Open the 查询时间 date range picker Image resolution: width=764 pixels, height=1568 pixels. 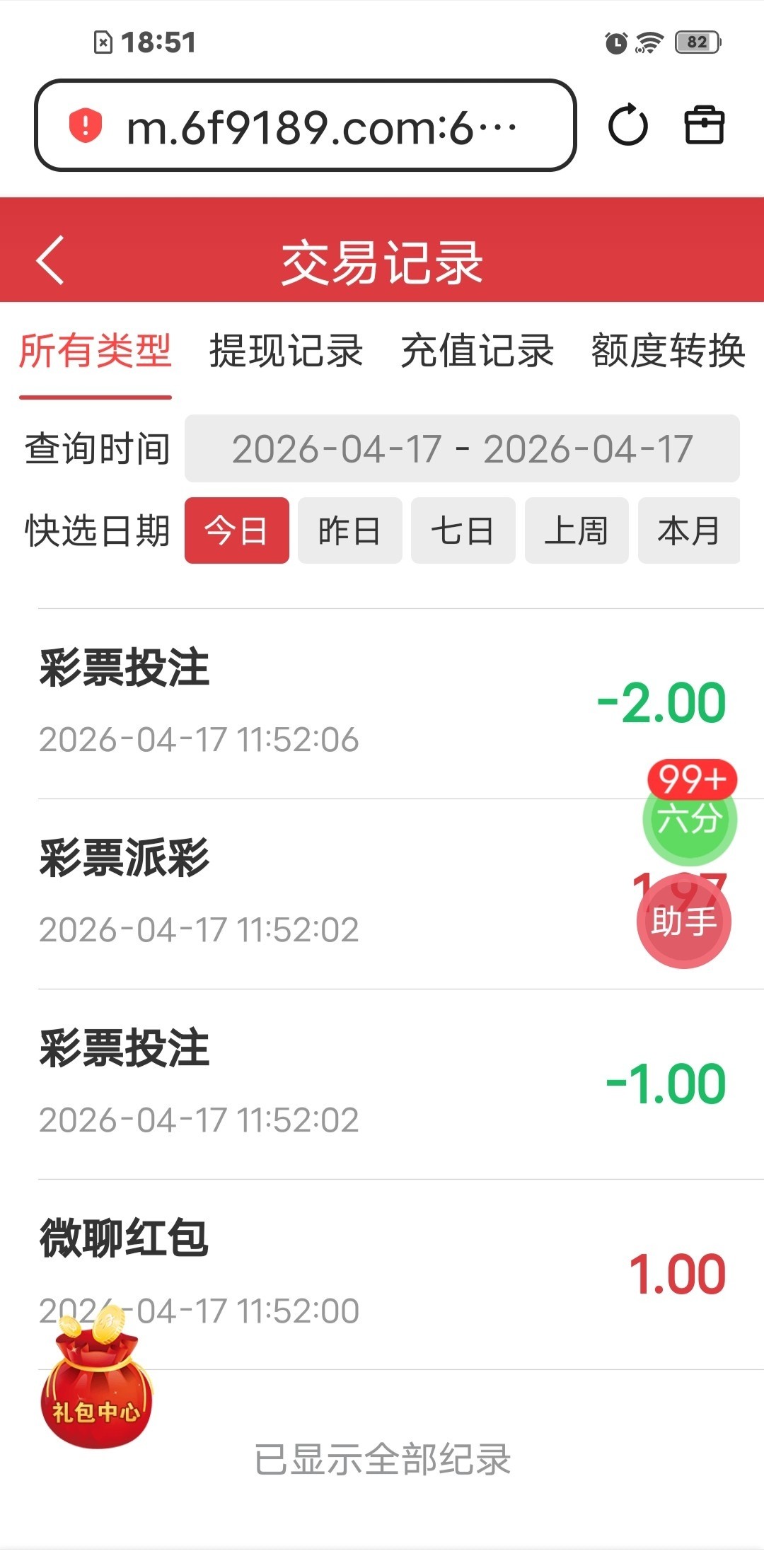point(462,449)
